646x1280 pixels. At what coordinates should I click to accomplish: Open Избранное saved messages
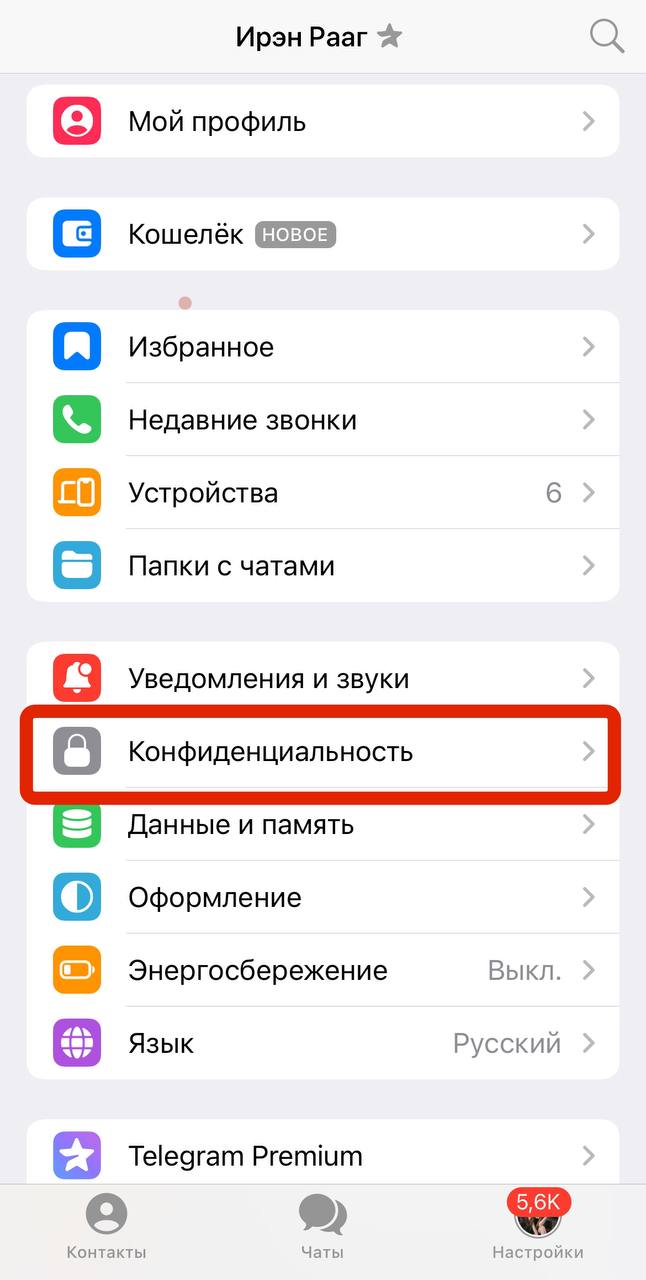(322, 347)
